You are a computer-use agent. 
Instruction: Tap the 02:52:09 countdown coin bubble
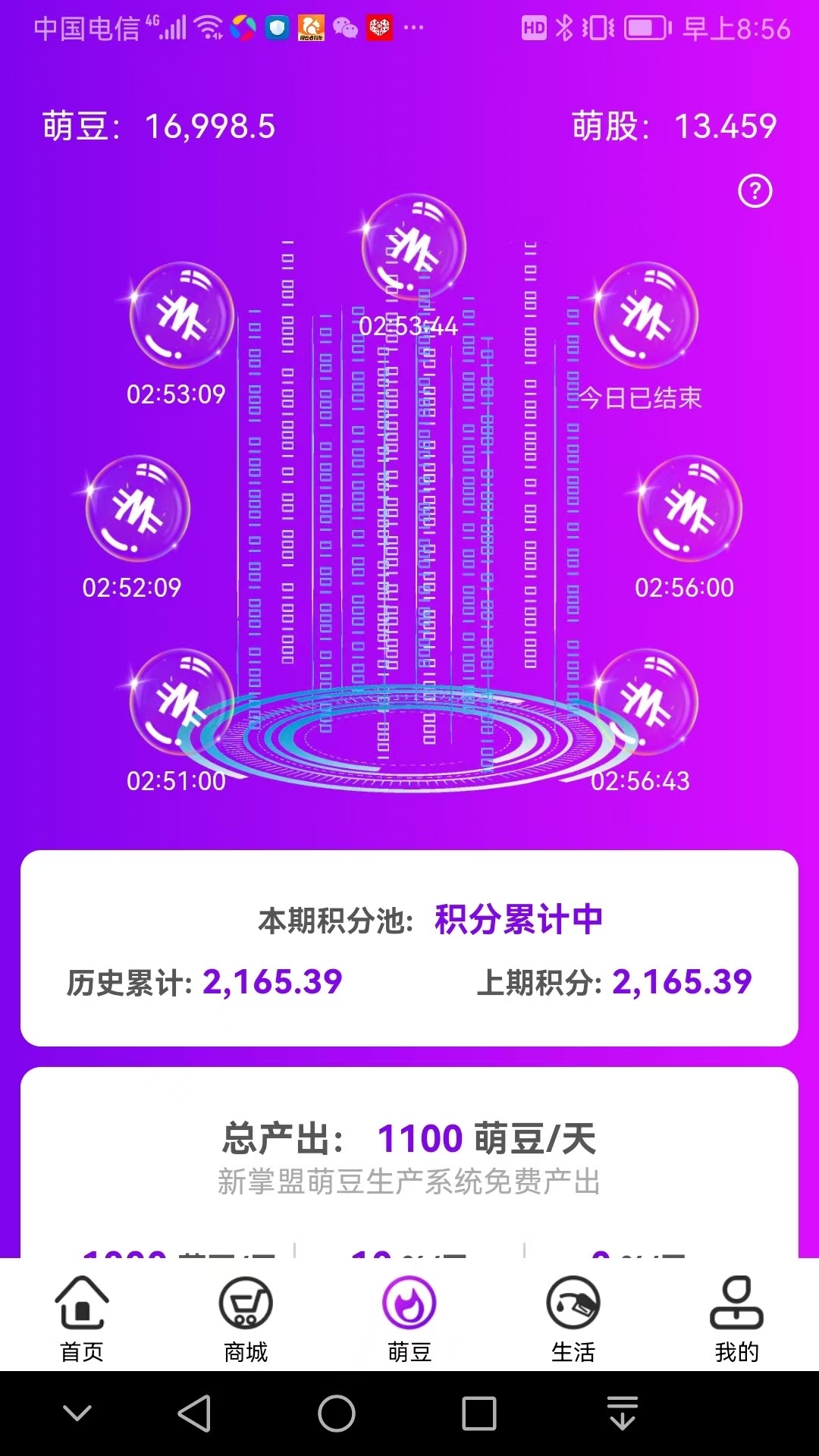136,510
